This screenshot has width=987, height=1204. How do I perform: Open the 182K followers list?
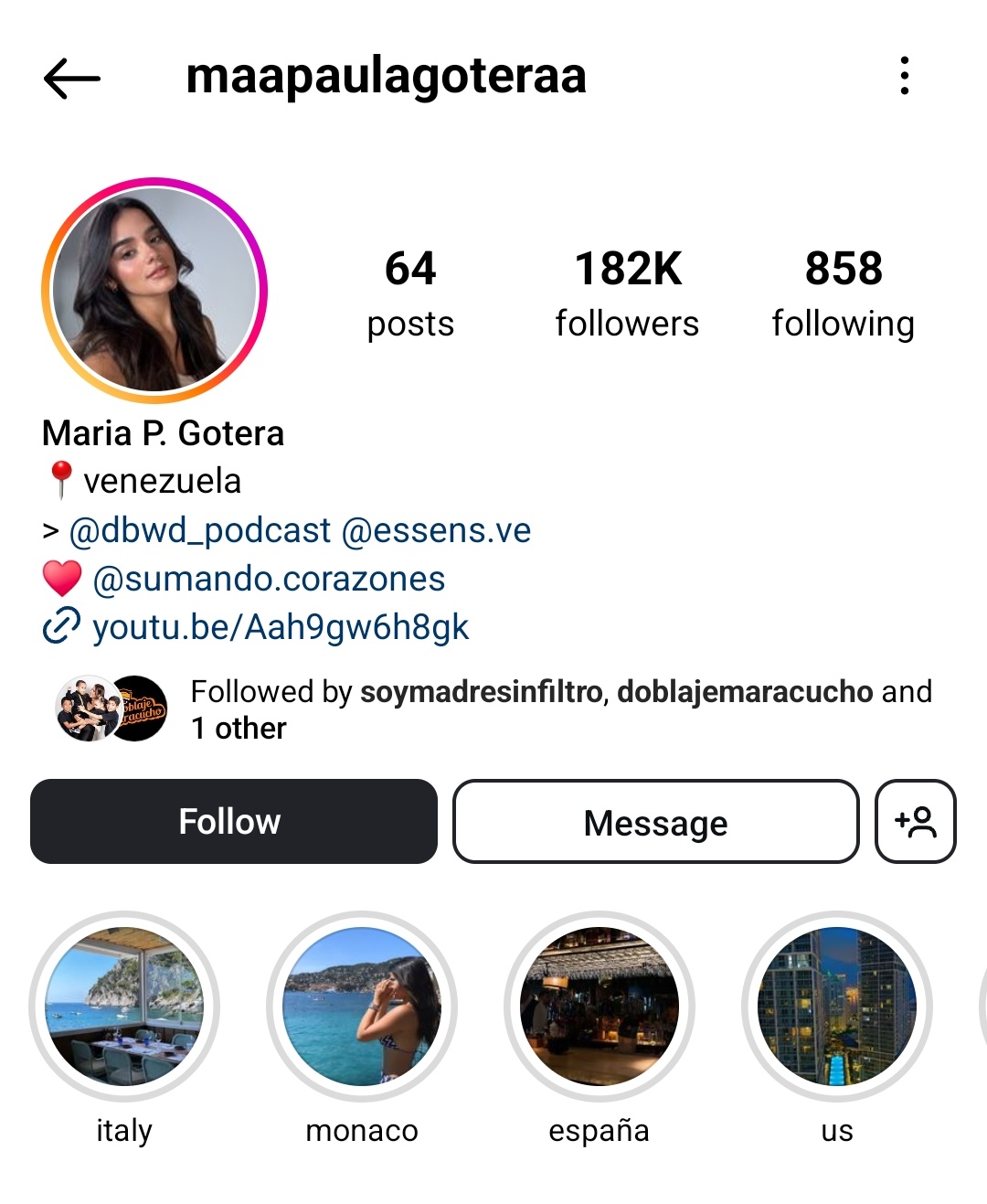coord(627,293)
